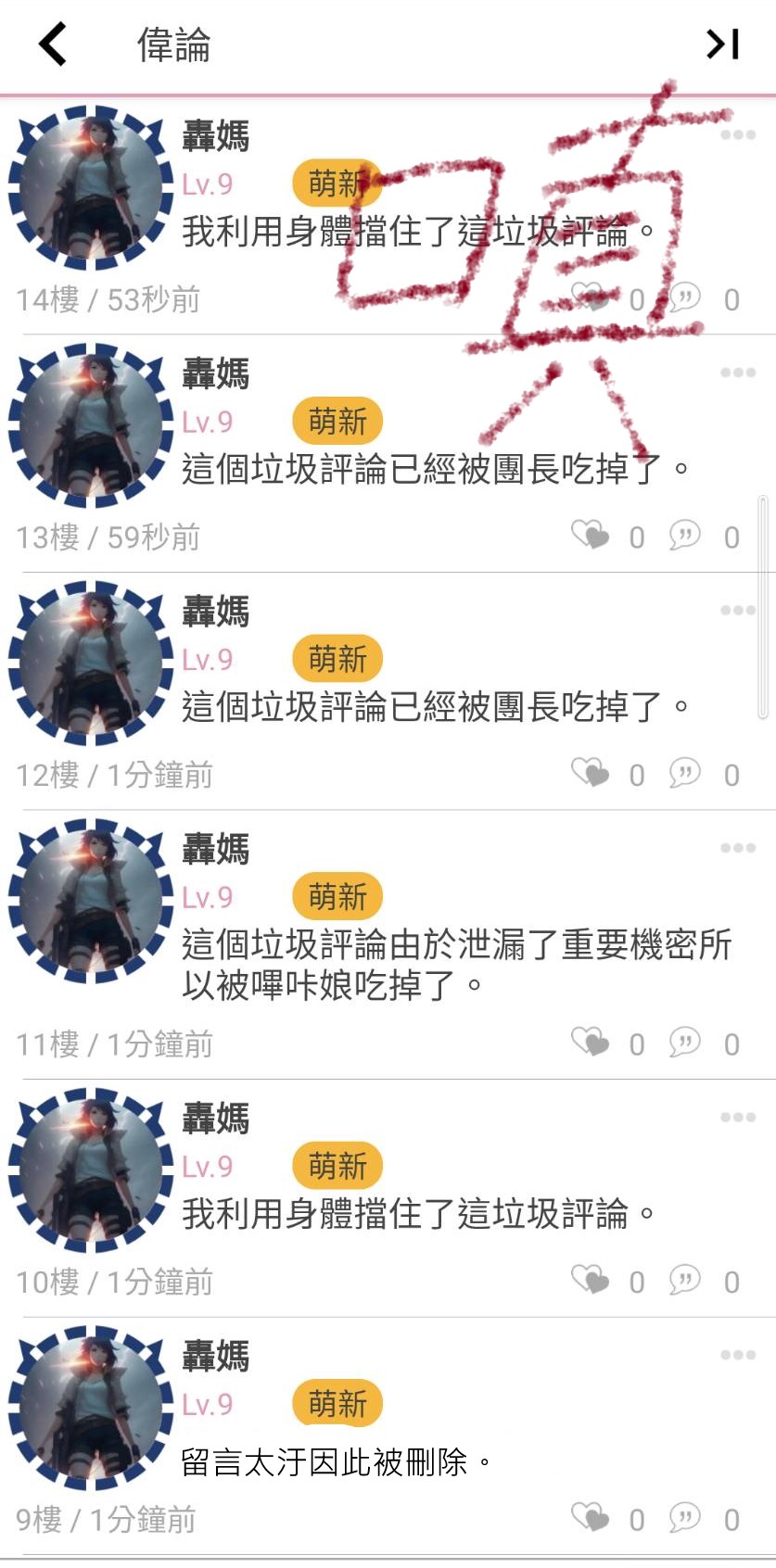Open the options menu for floor 13
This screenshot has width=776, height=1568.
739,371
